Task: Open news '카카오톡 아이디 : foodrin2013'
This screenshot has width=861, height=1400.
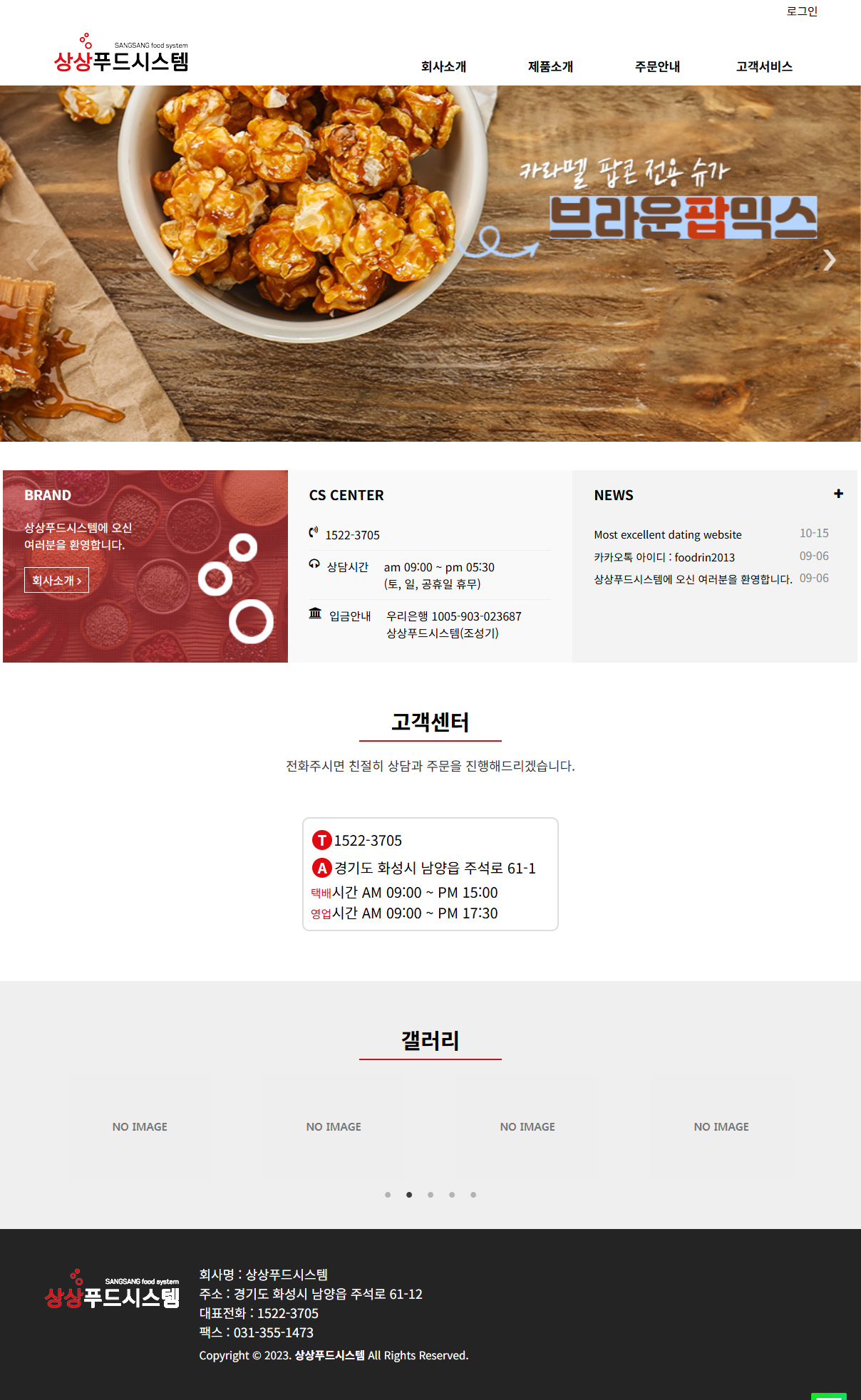Action: coord(664,557)
